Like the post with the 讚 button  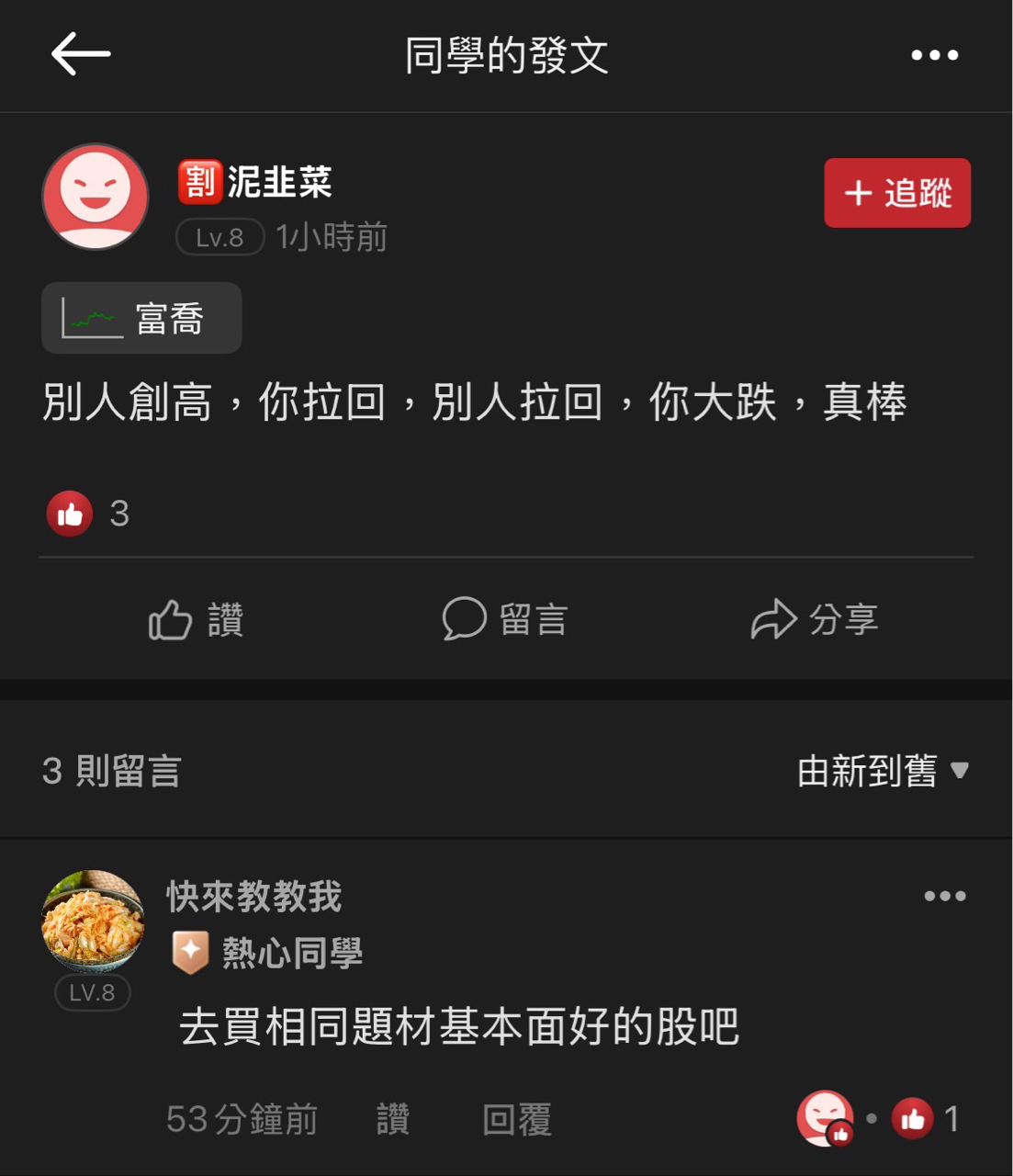click(x=196, y=619)
